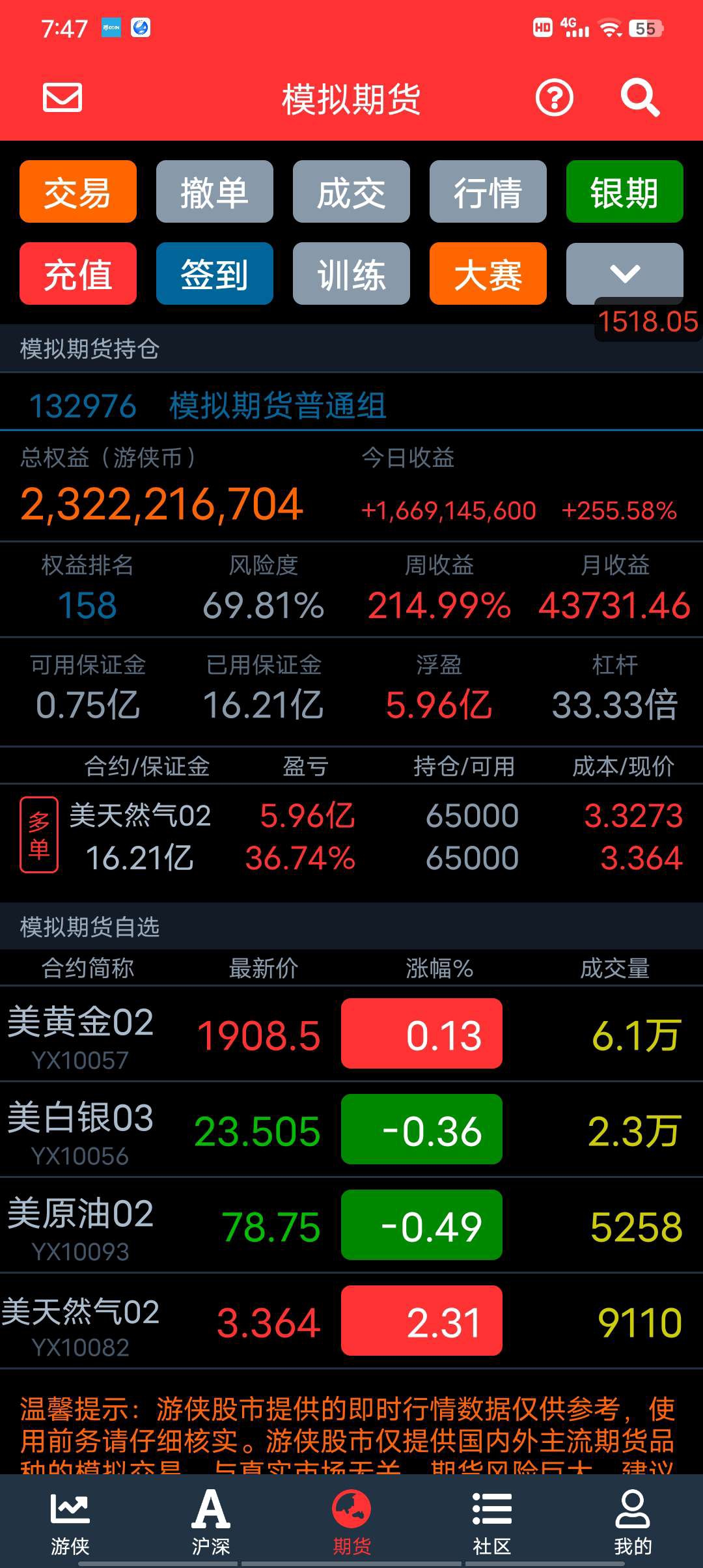Open the help question mark icon

554,98
